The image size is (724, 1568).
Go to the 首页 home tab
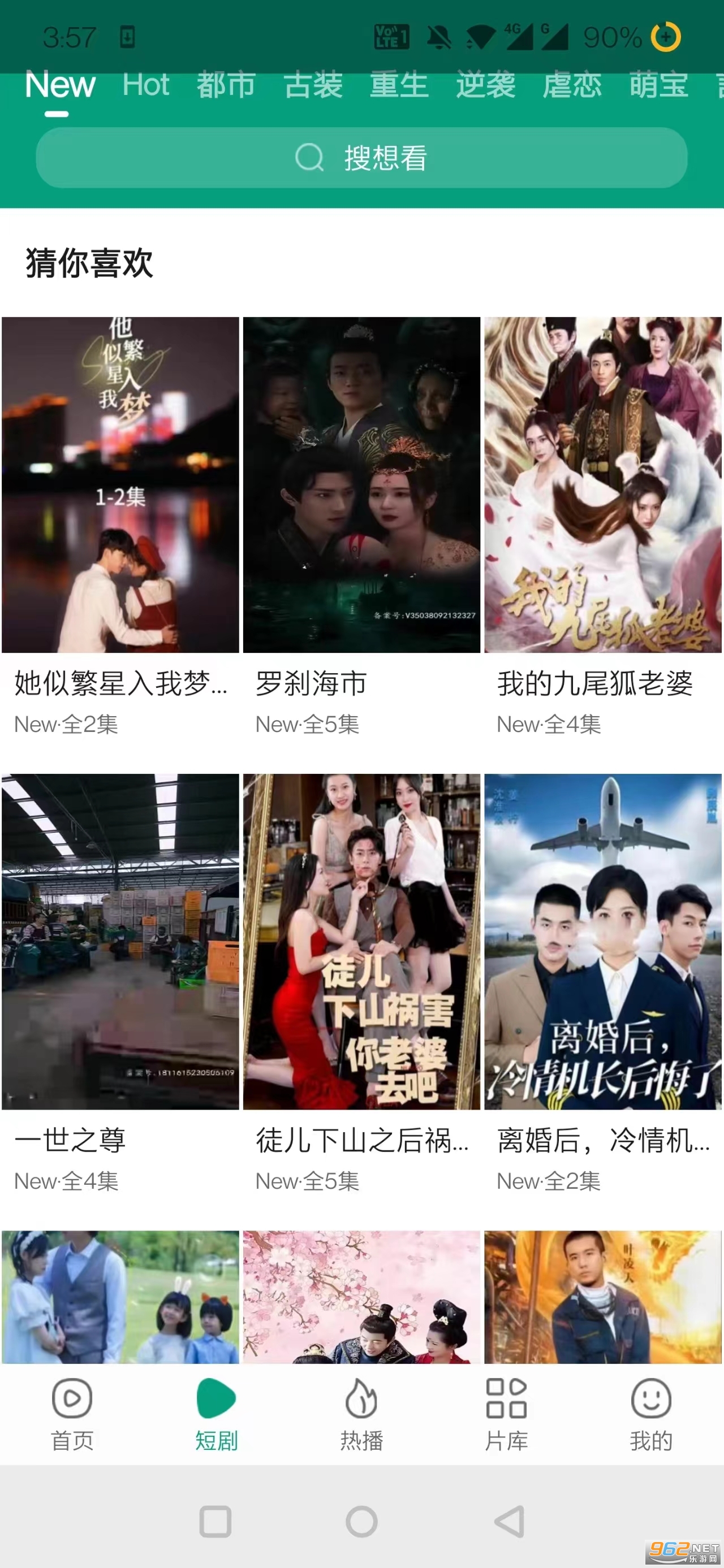(x=72, y=1413)
